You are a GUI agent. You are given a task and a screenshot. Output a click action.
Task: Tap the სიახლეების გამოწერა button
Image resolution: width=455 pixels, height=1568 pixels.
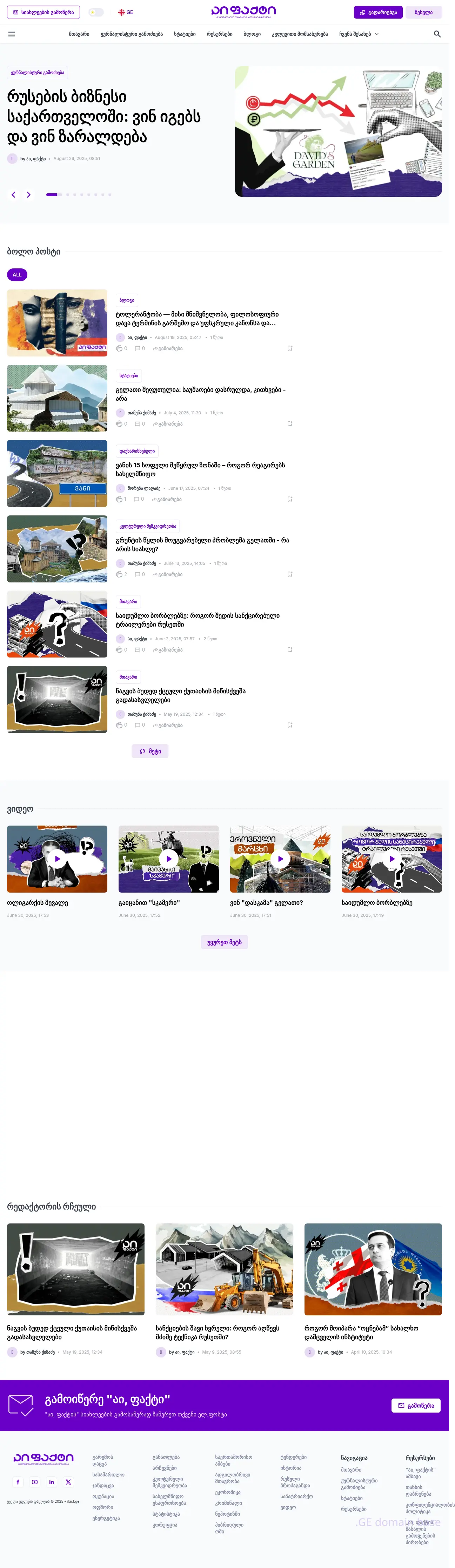[43, 12]
